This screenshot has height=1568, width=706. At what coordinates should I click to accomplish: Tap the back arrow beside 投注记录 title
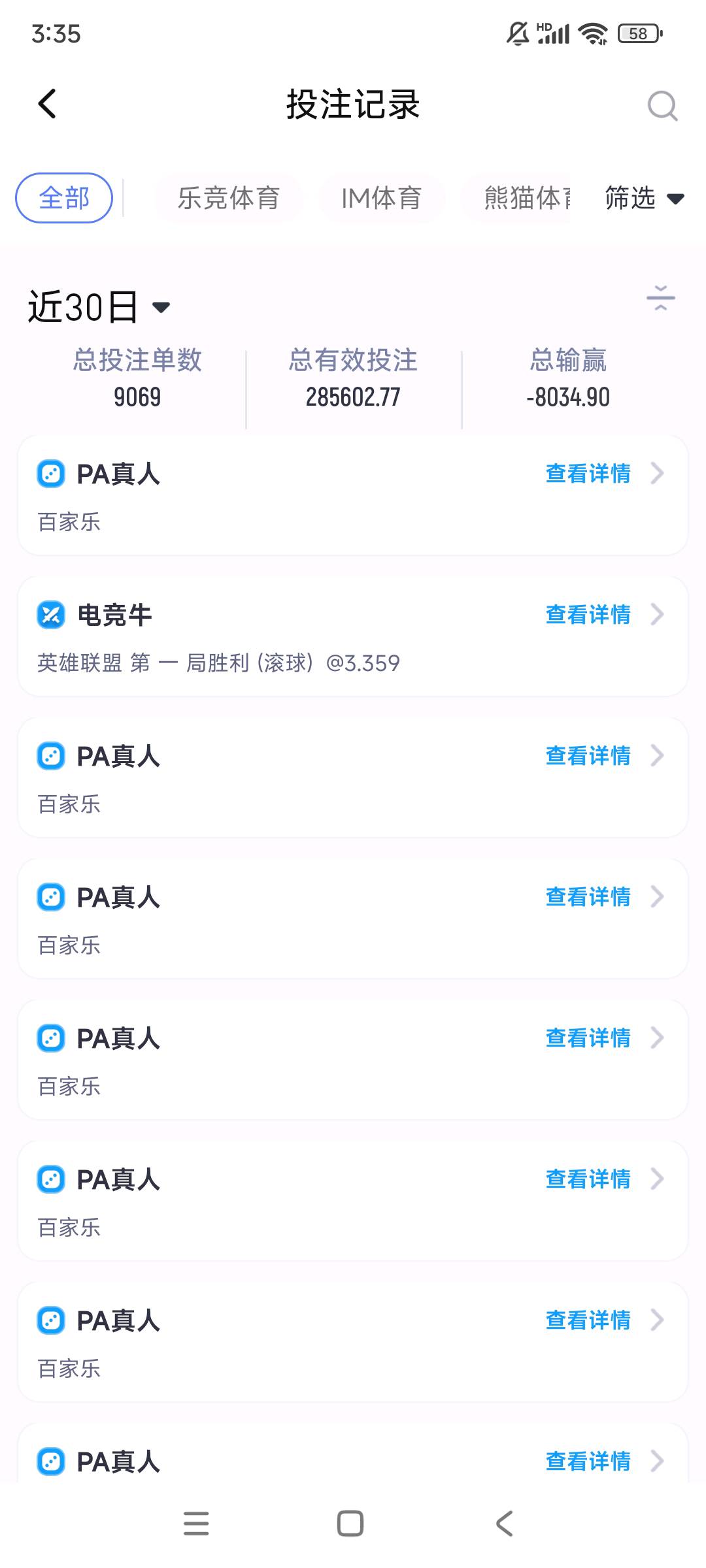point(46,105)
